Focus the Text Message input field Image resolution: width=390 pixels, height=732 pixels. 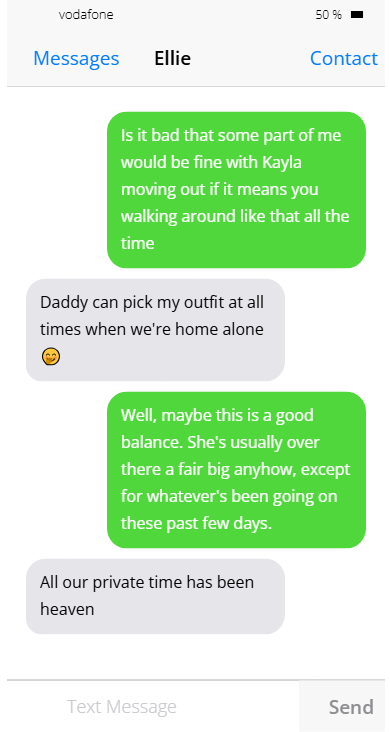coord(153,706)
